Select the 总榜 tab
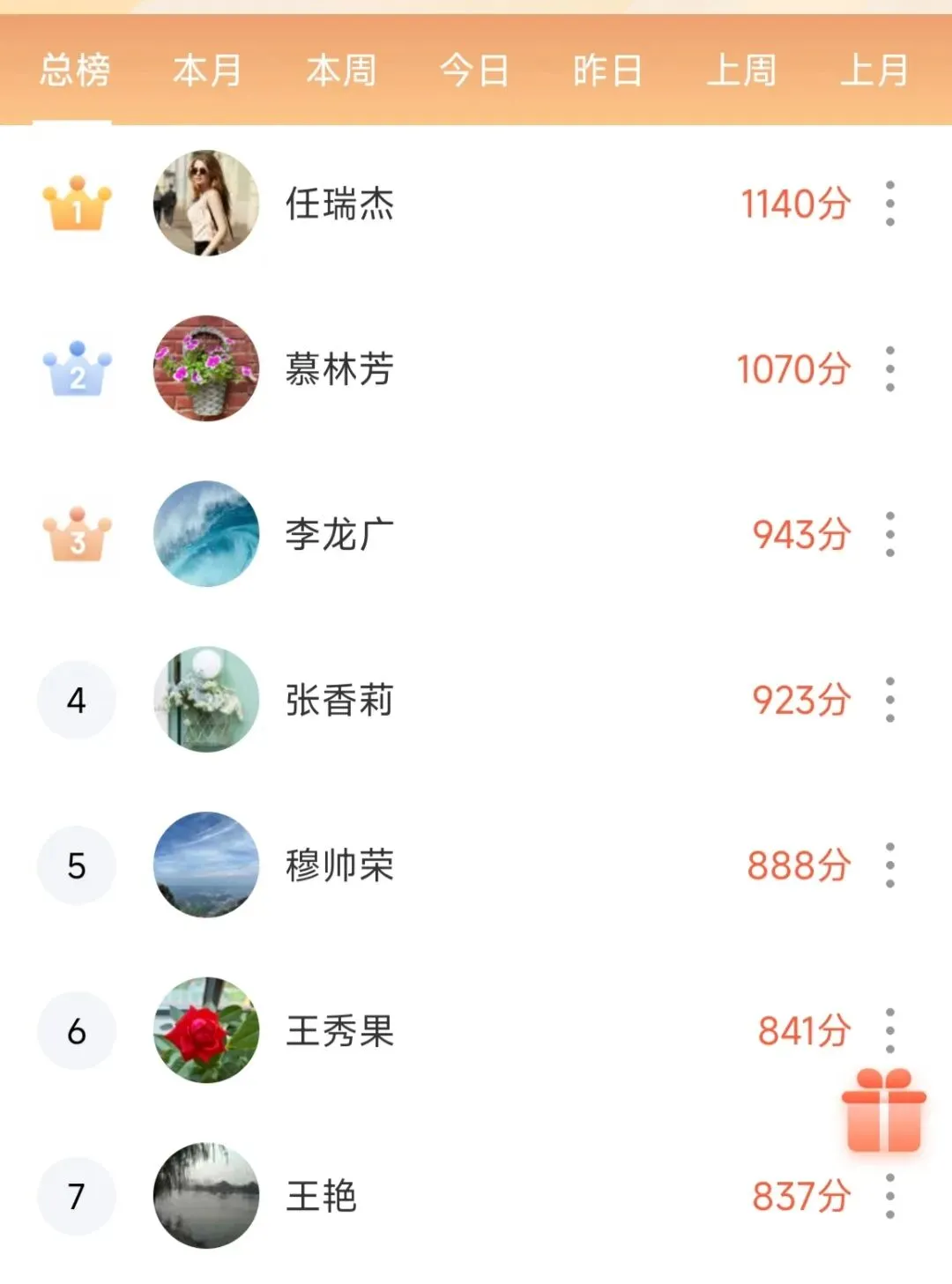This screenshot has height=1284, width=952. click(74, 71)
